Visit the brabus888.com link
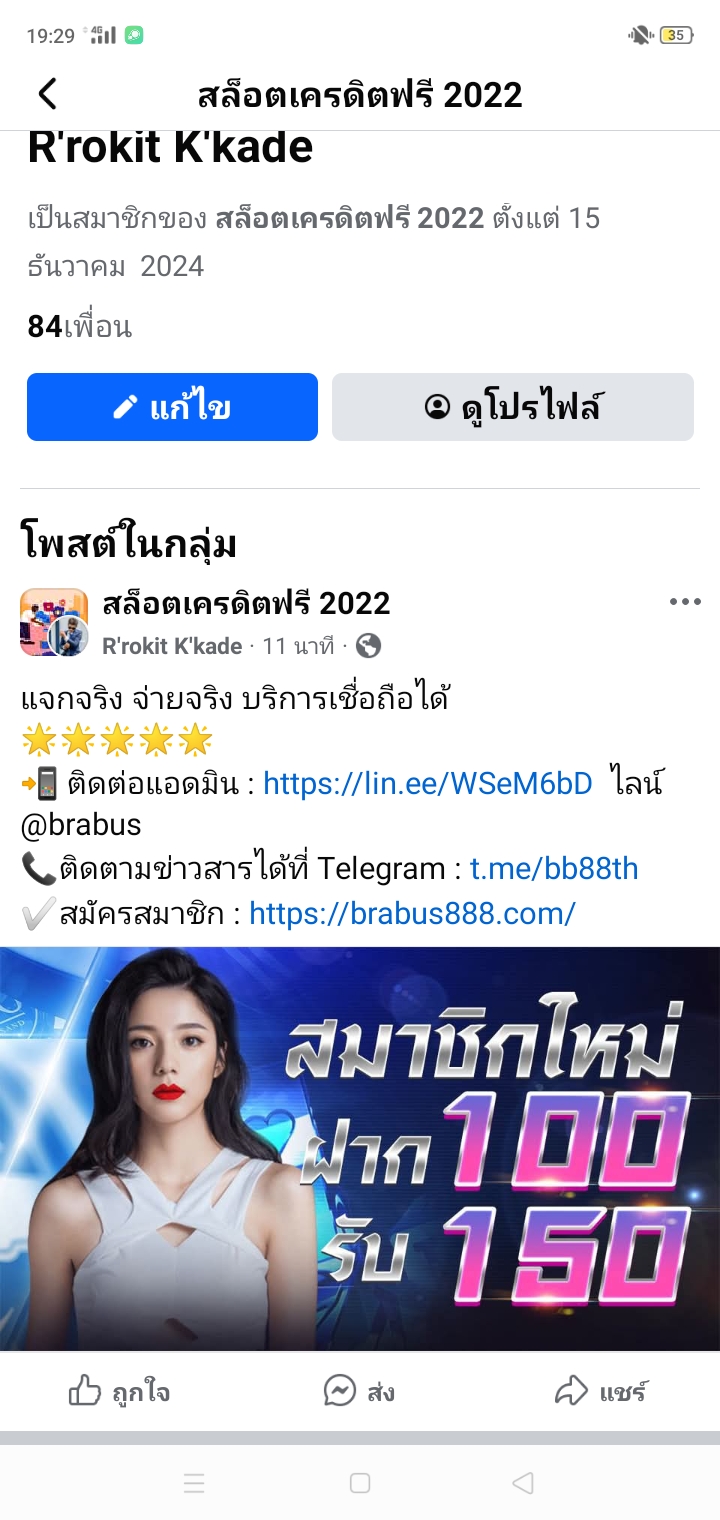The width and height of the screenshot is (720, 1520). (412, 912)
